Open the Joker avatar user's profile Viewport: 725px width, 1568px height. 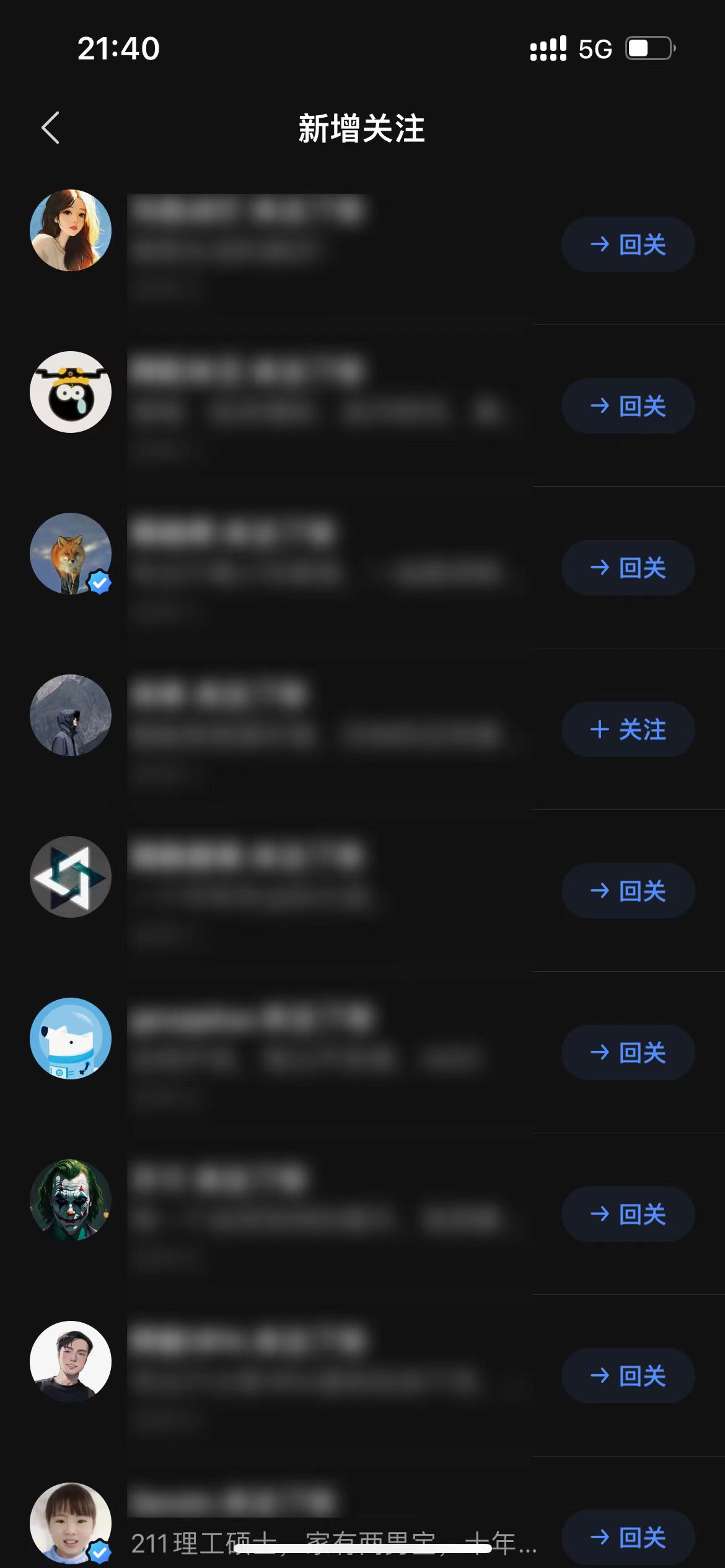pyautogui.click(x=71, y=1200)
